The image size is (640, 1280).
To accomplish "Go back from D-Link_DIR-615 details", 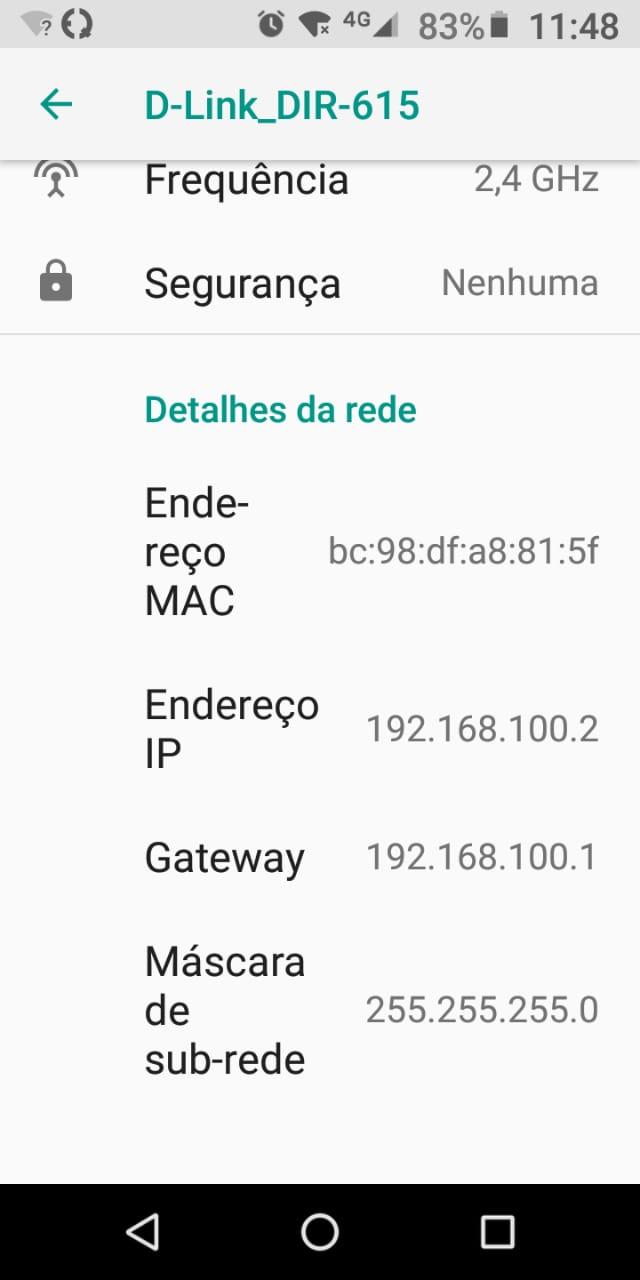I will pos(56,104).
